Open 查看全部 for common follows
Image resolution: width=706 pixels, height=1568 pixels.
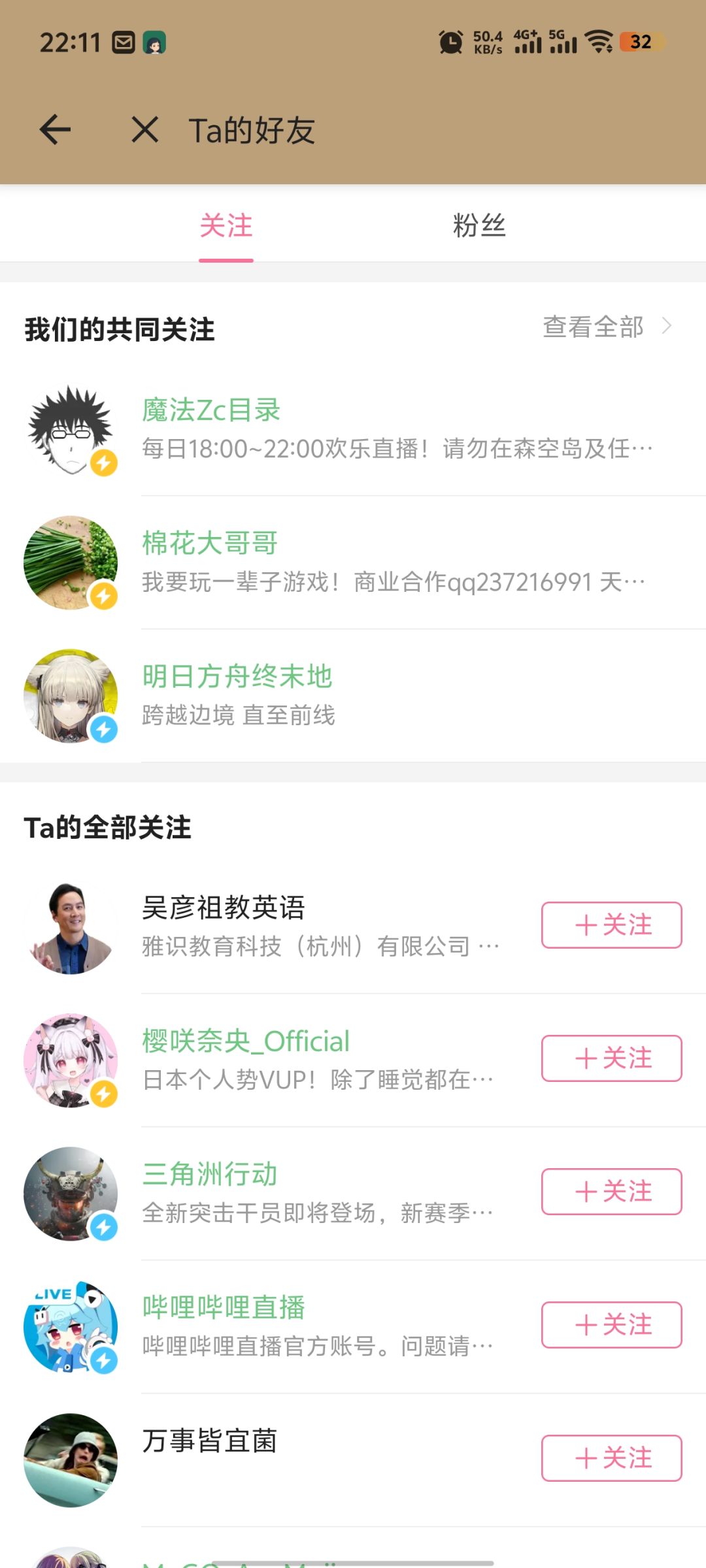605,327
